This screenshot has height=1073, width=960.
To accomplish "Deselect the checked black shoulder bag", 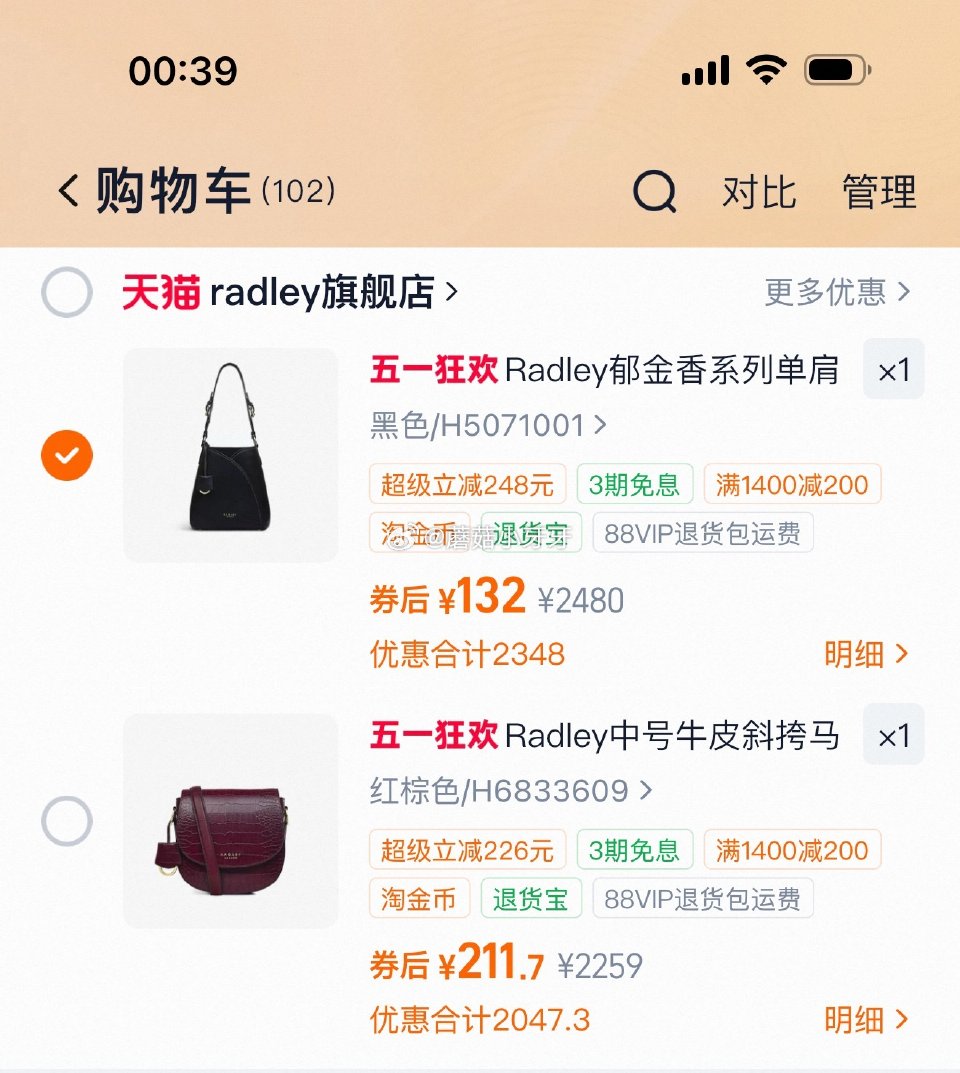I will point(66,456).
